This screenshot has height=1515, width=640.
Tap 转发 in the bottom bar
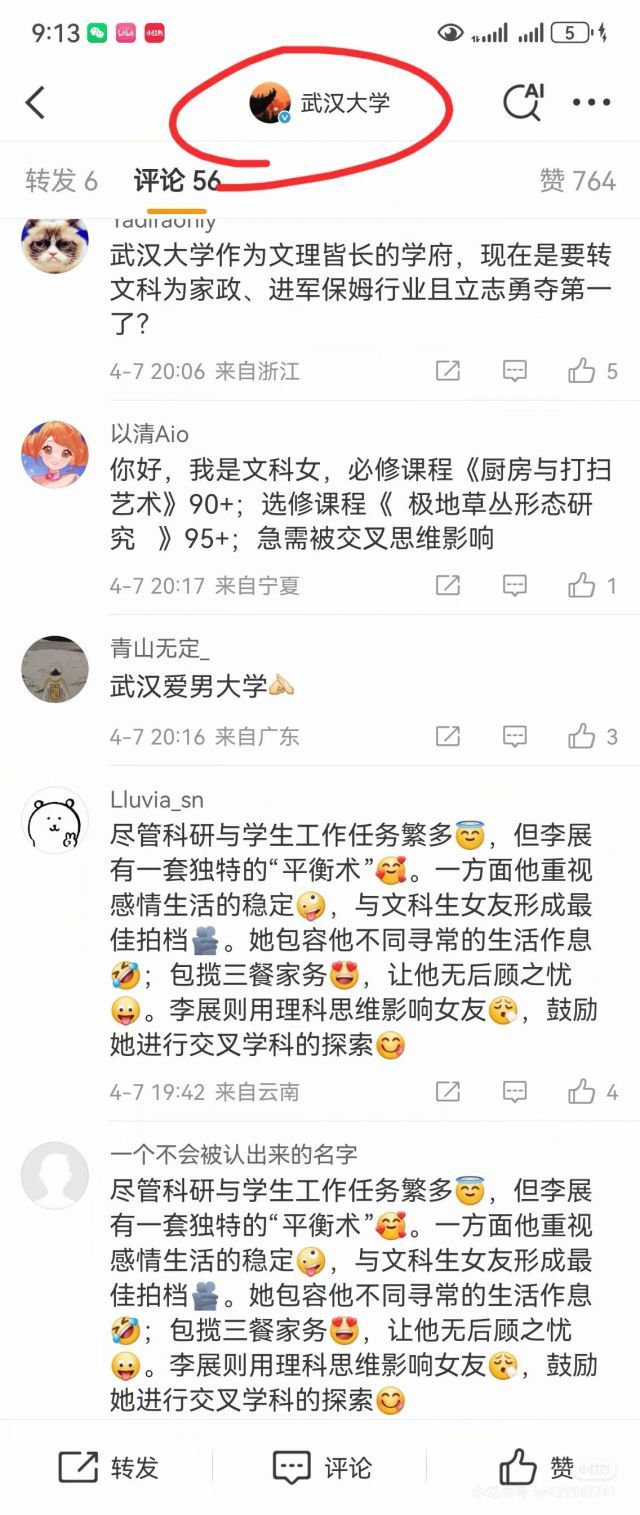108,1467
